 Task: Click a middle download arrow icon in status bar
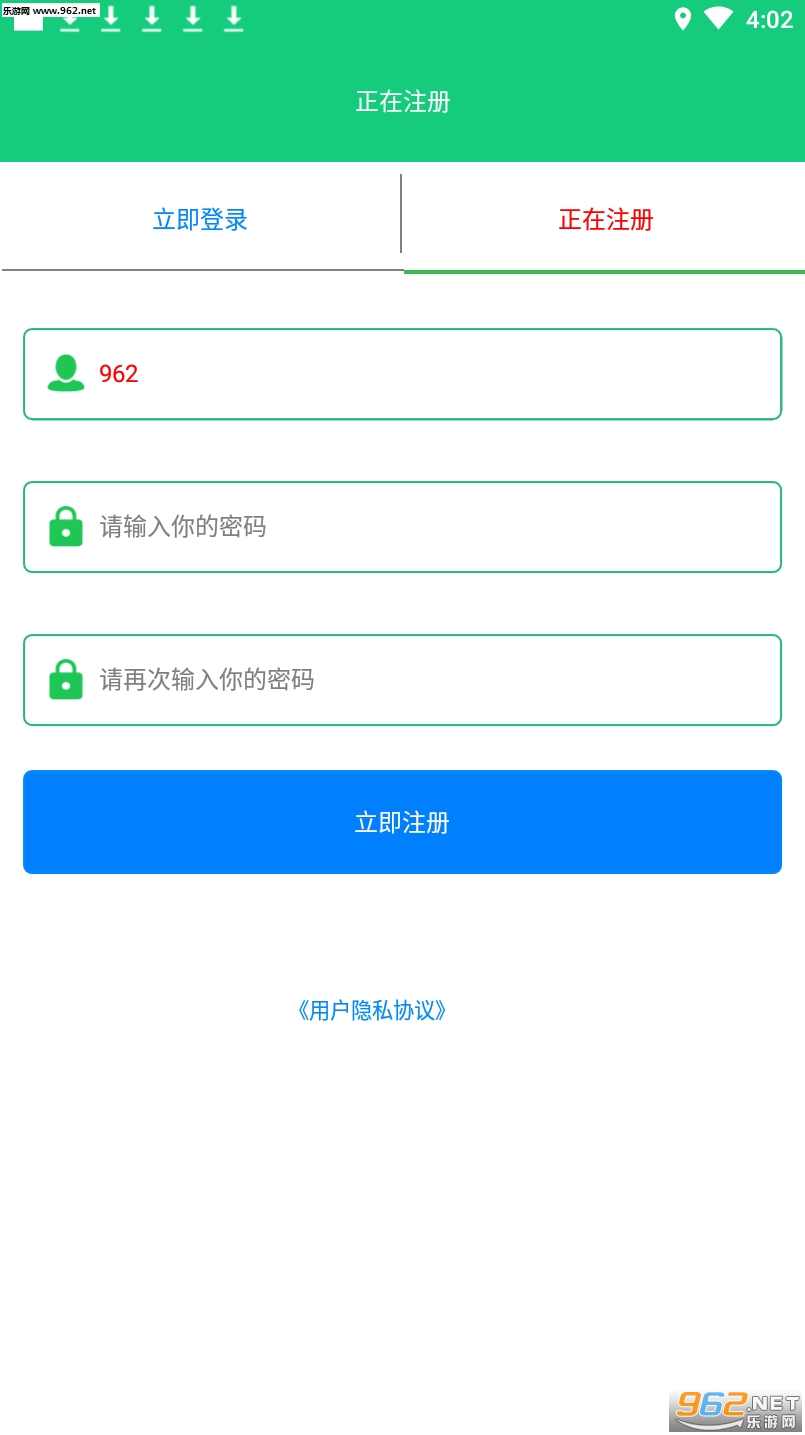[151, 18]
